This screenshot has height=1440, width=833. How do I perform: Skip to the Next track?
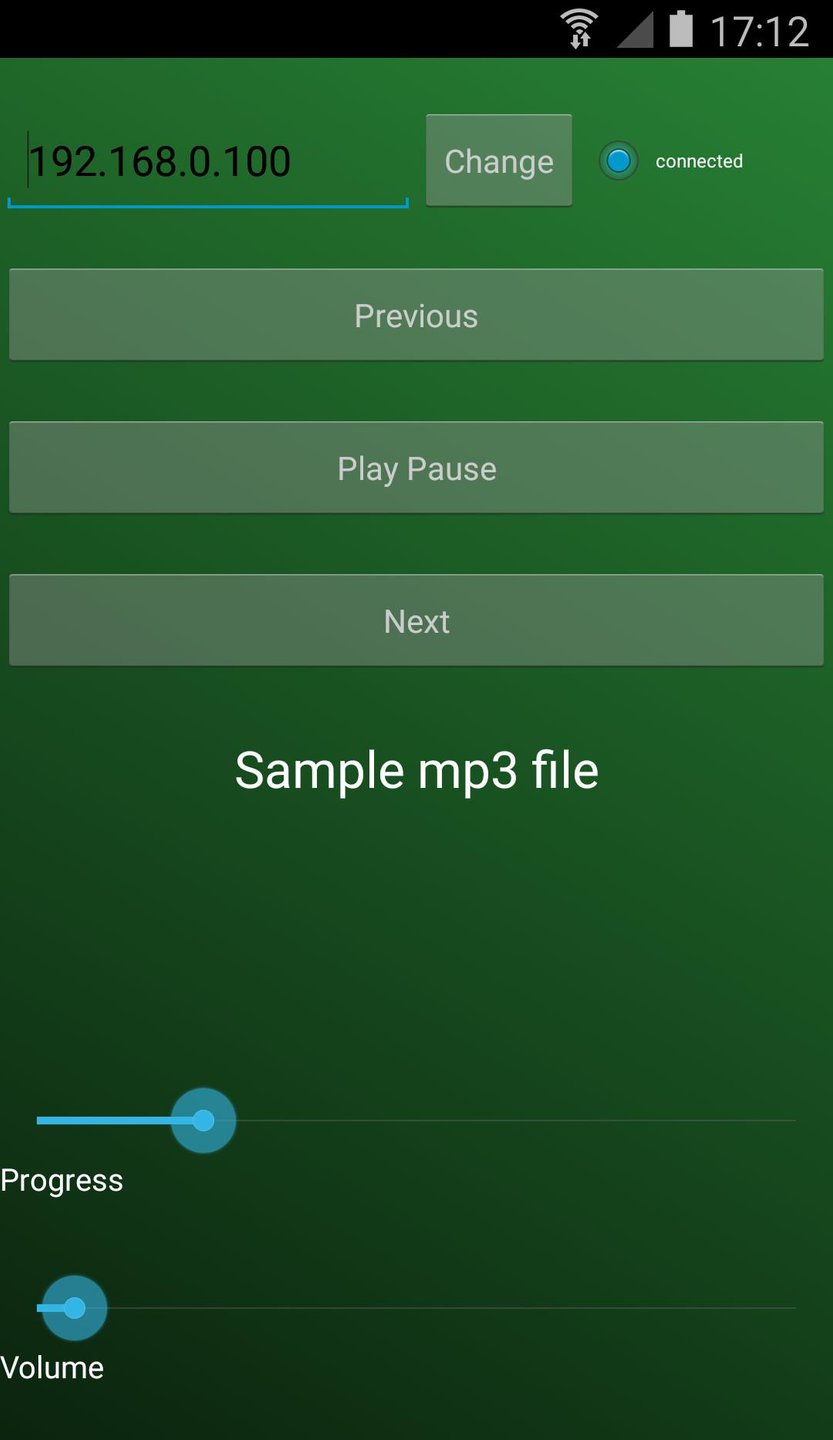pos(416,621)
